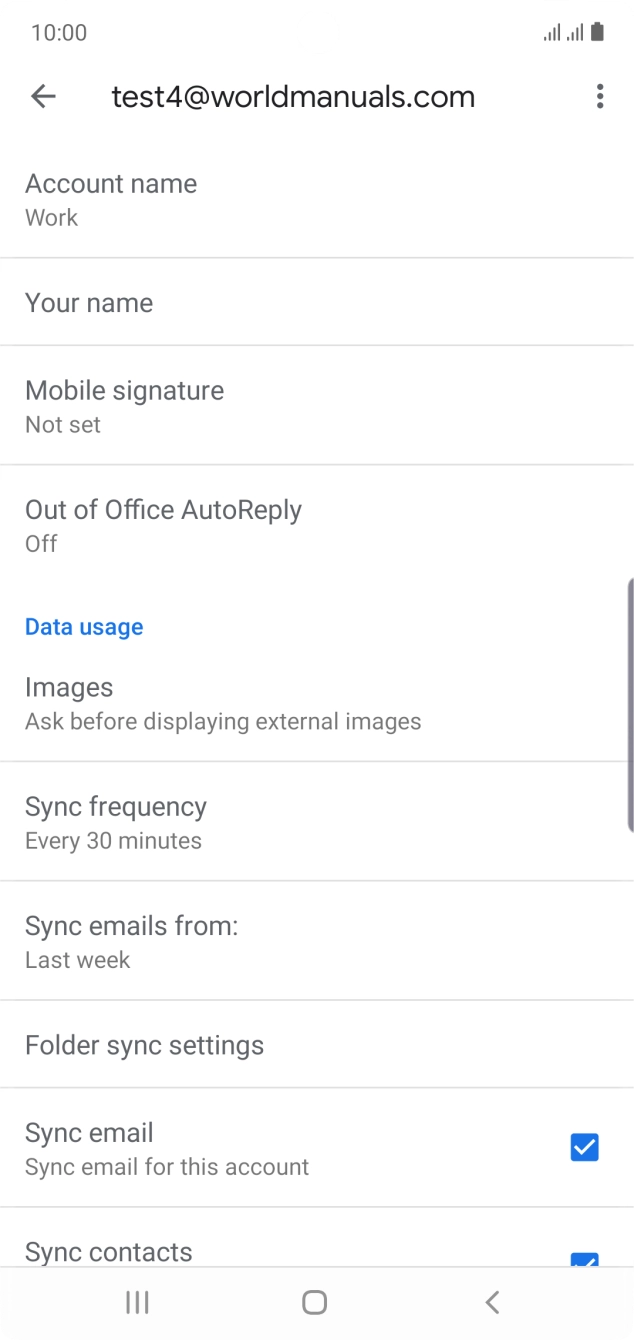Open Out of Office AutoReply

[316, 525]
